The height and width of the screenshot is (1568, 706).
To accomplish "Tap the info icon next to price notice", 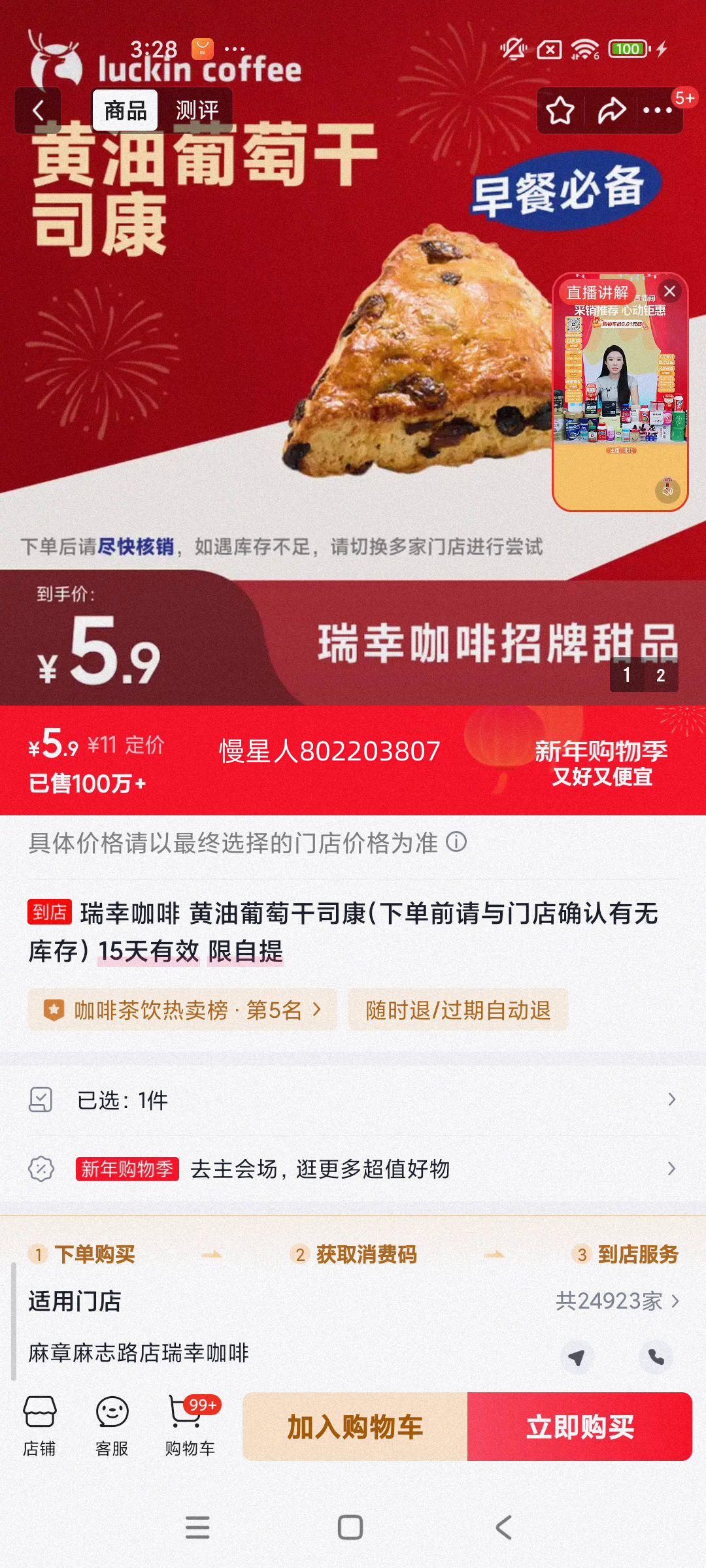I will [x=458, y=843].
